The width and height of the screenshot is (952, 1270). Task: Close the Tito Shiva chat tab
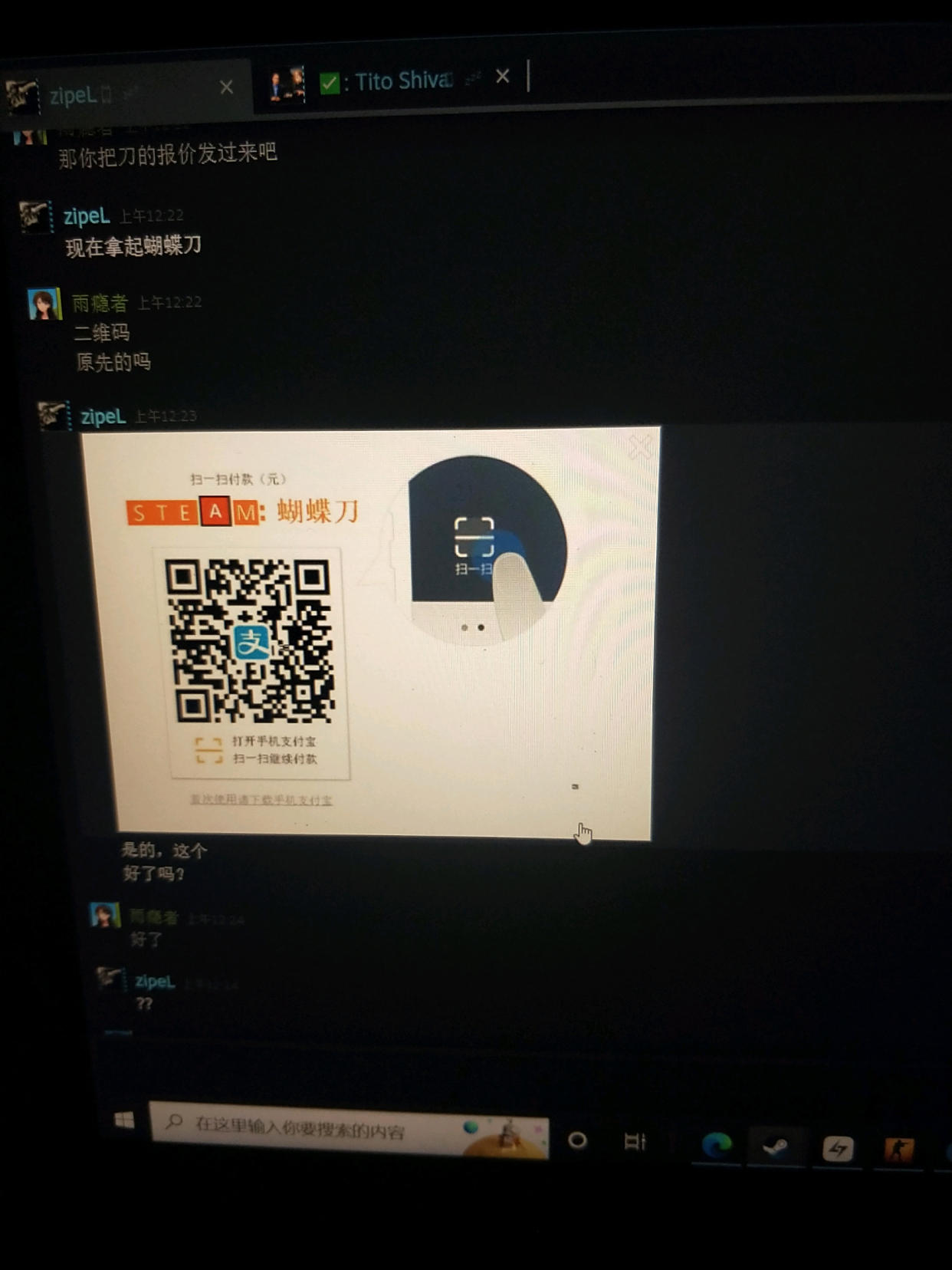point(503,77)
